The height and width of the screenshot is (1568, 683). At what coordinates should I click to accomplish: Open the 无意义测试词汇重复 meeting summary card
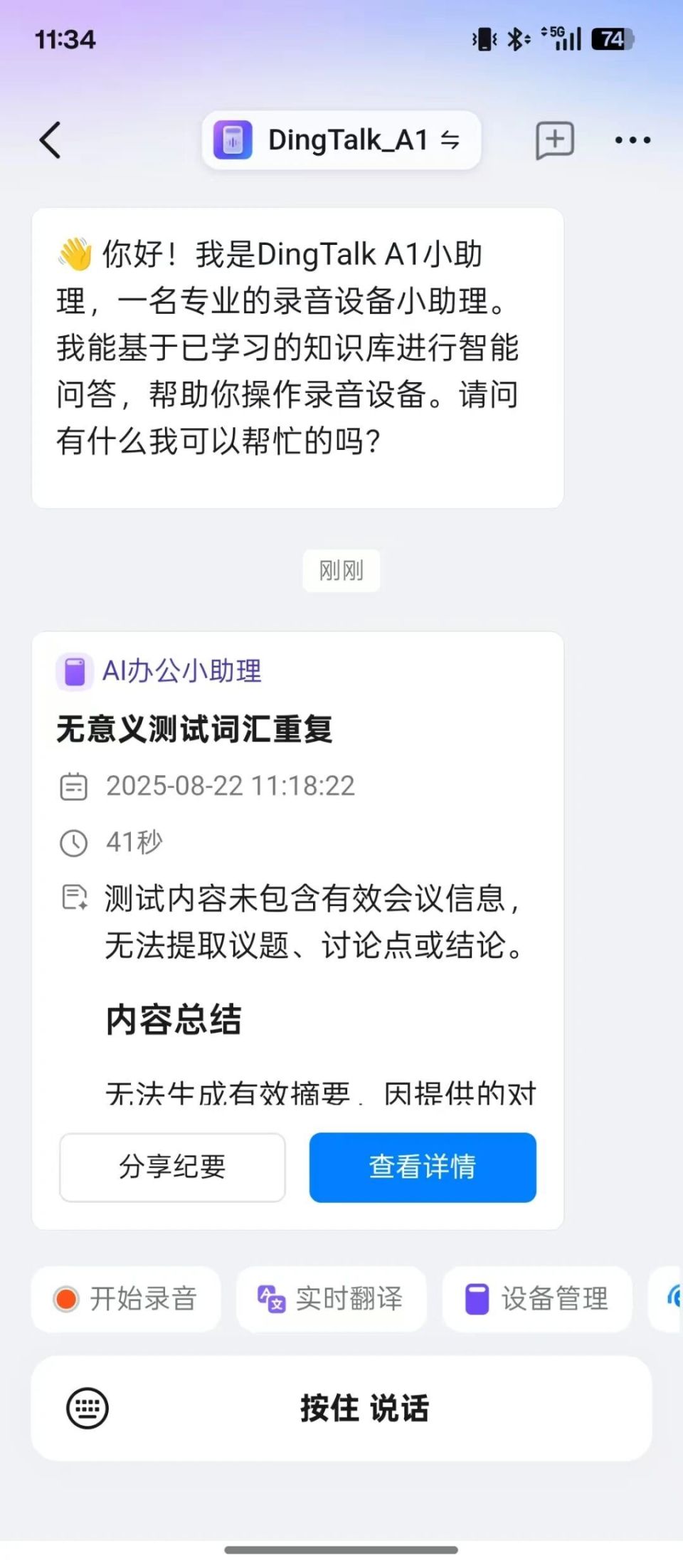point(194,730)
